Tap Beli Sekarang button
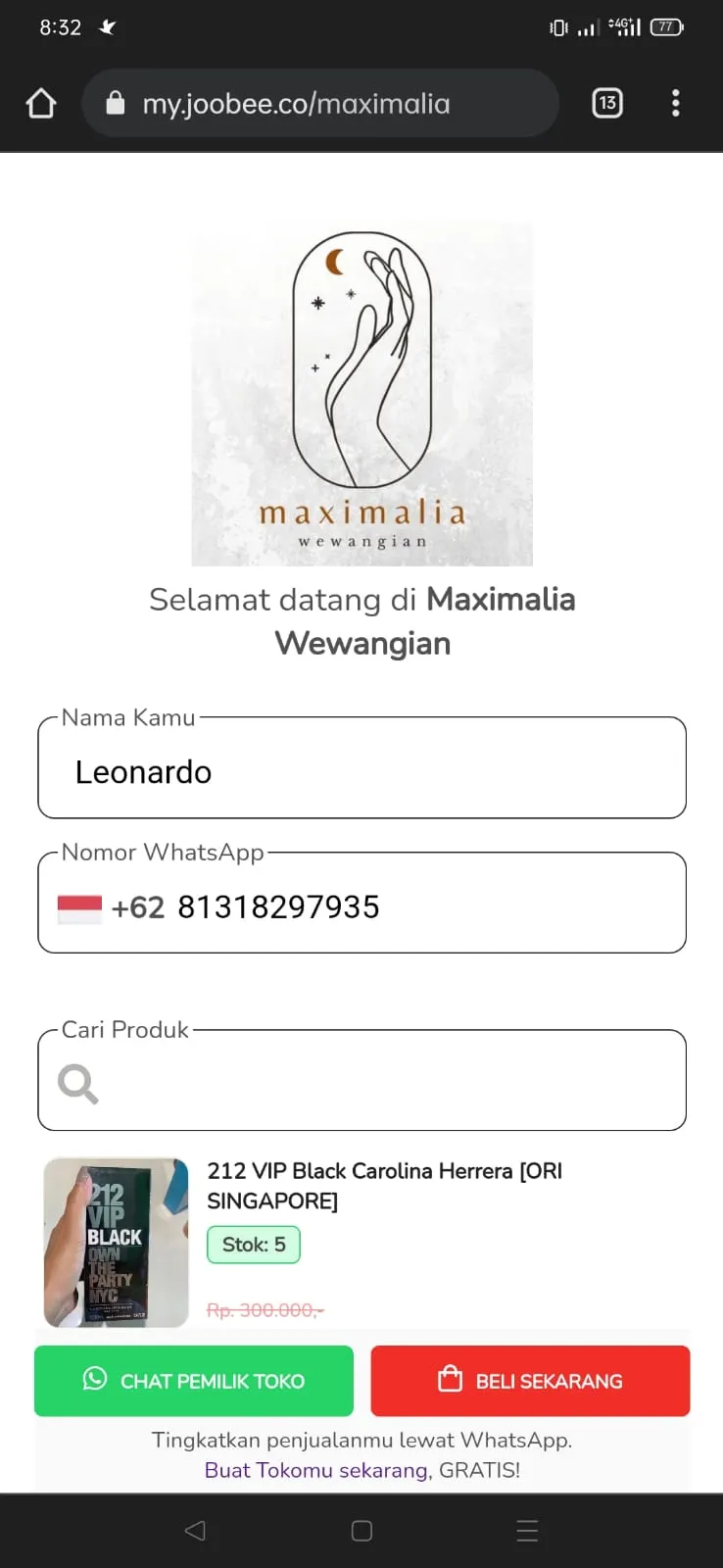 pos(530,1380)
